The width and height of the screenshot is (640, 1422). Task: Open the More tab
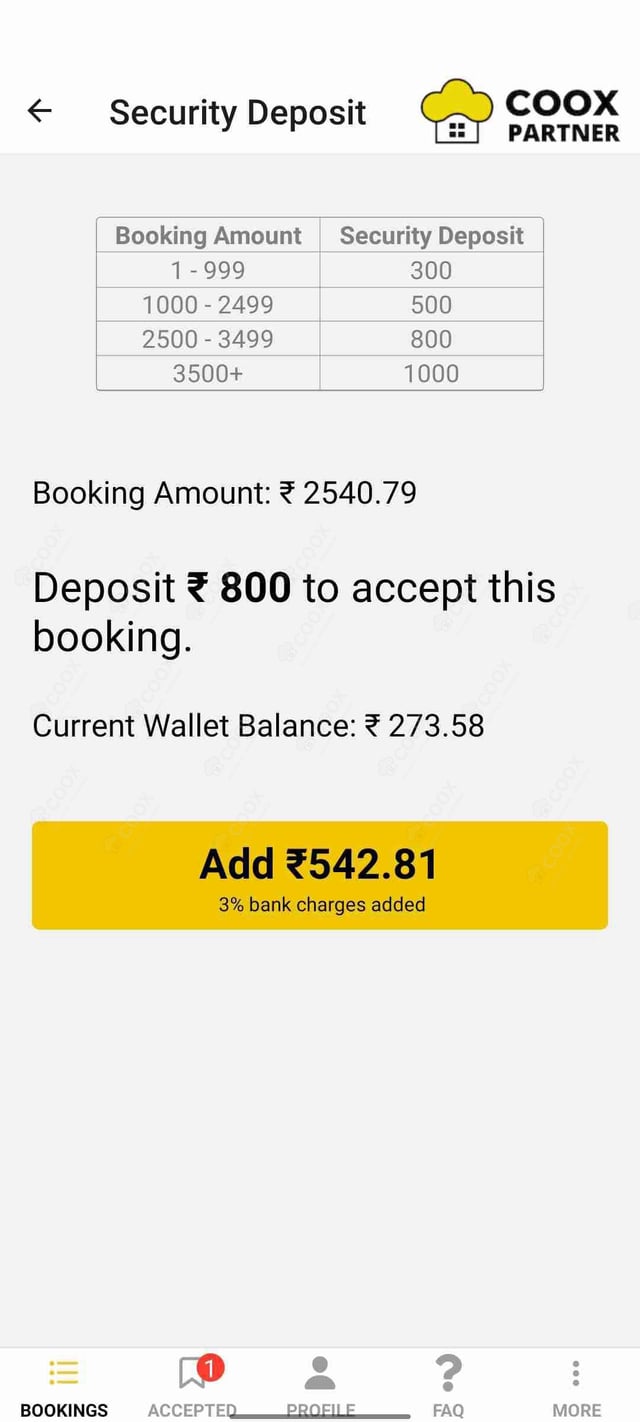(576, 1386)
